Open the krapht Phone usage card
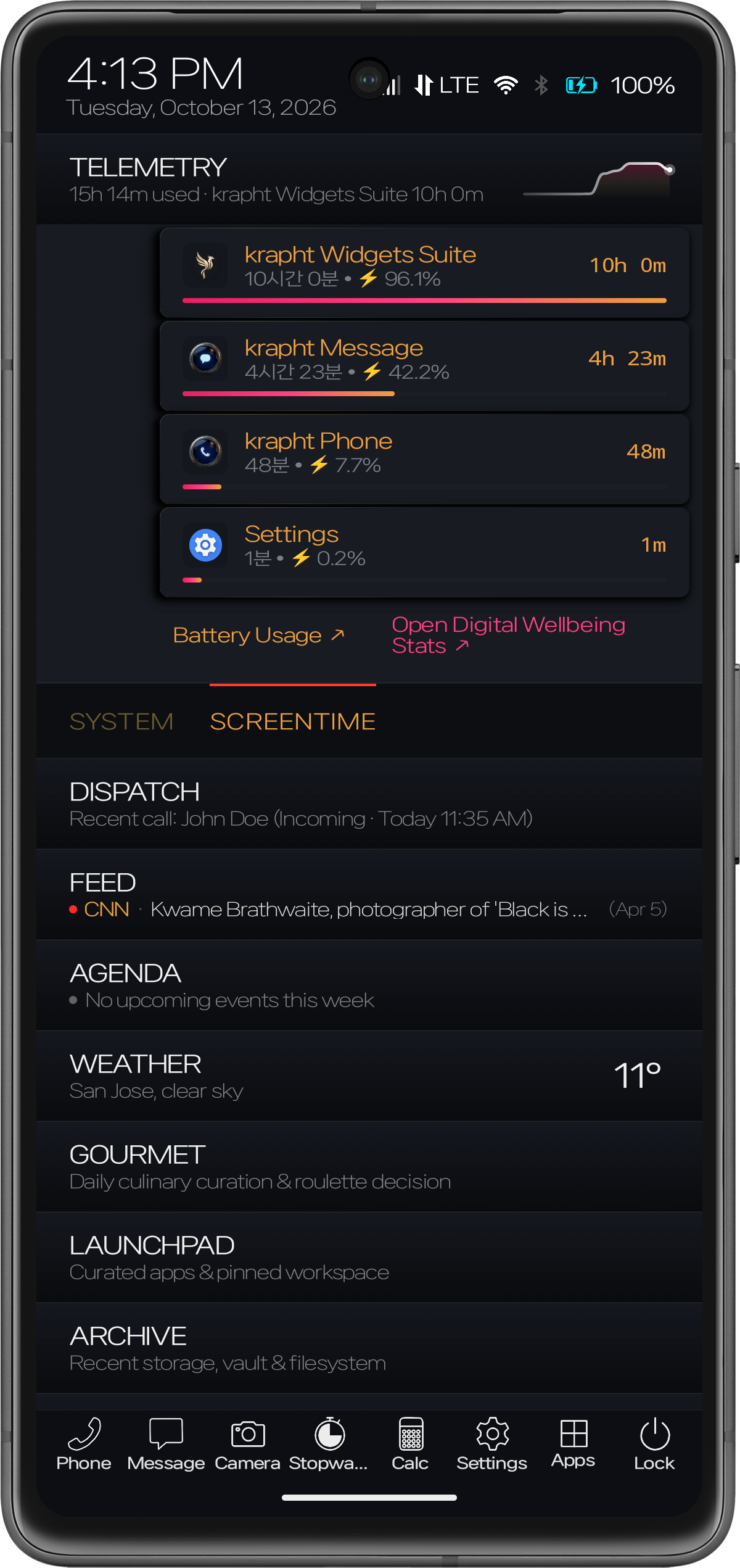The image size is (740, 1568). click(424, 459)
